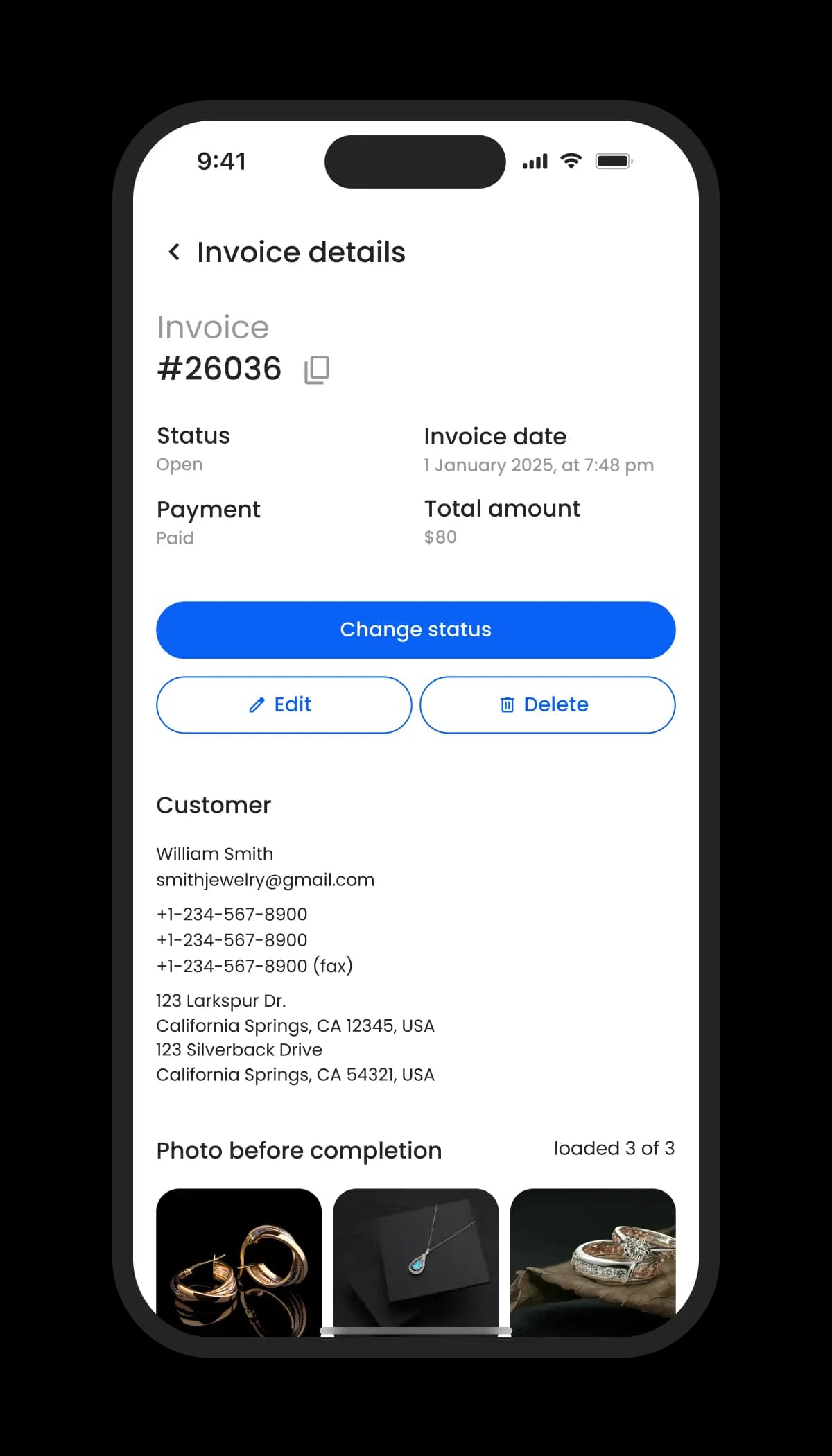Tap the Change status button
The image size is (832, 1456).
tap(415, 630)
